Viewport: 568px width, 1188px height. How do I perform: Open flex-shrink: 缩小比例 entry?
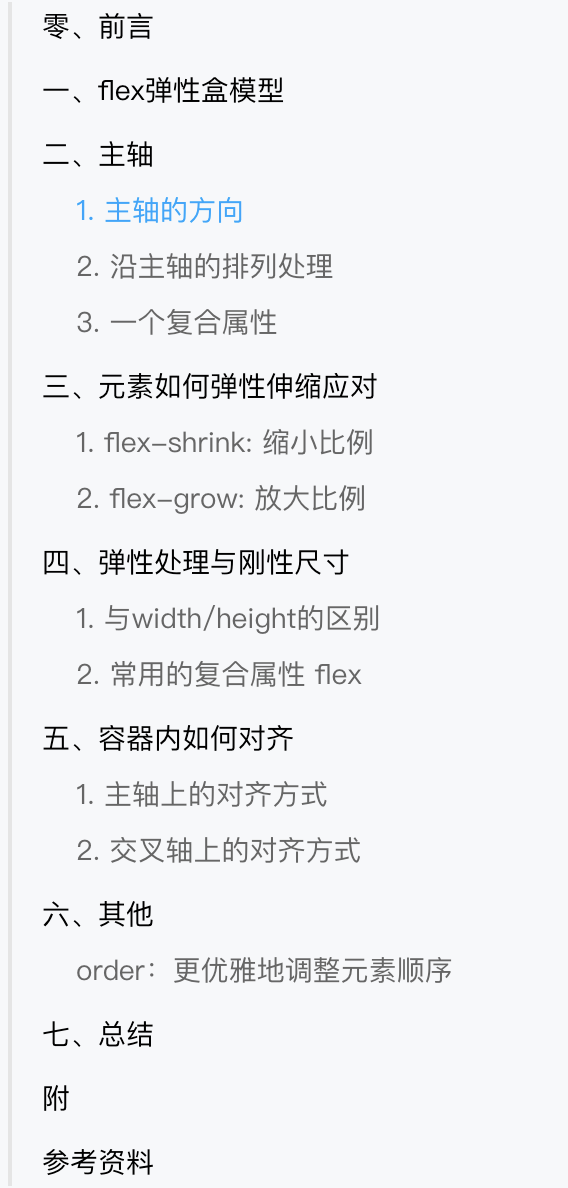click(x=224, y=443)
